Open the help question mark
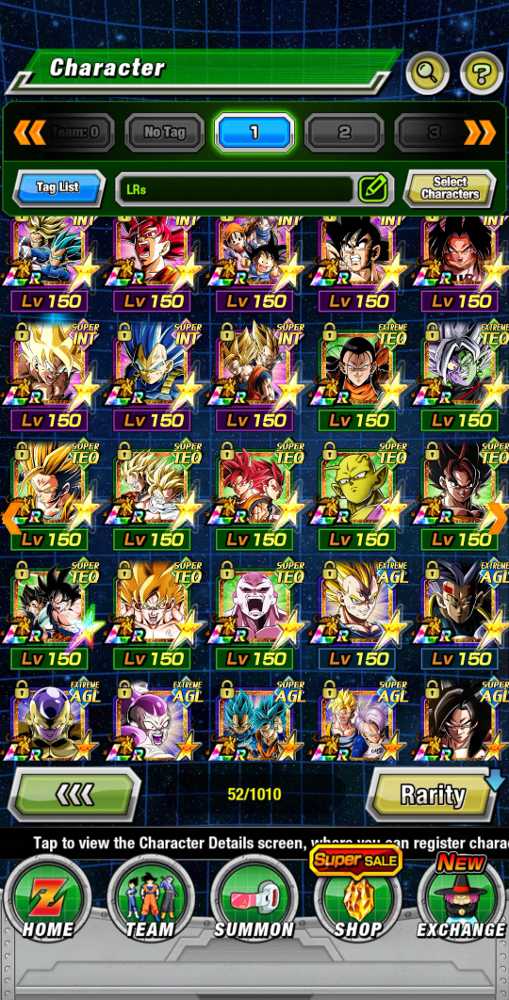Viewport: 509px width, 1000px height. tap(482, 73)
